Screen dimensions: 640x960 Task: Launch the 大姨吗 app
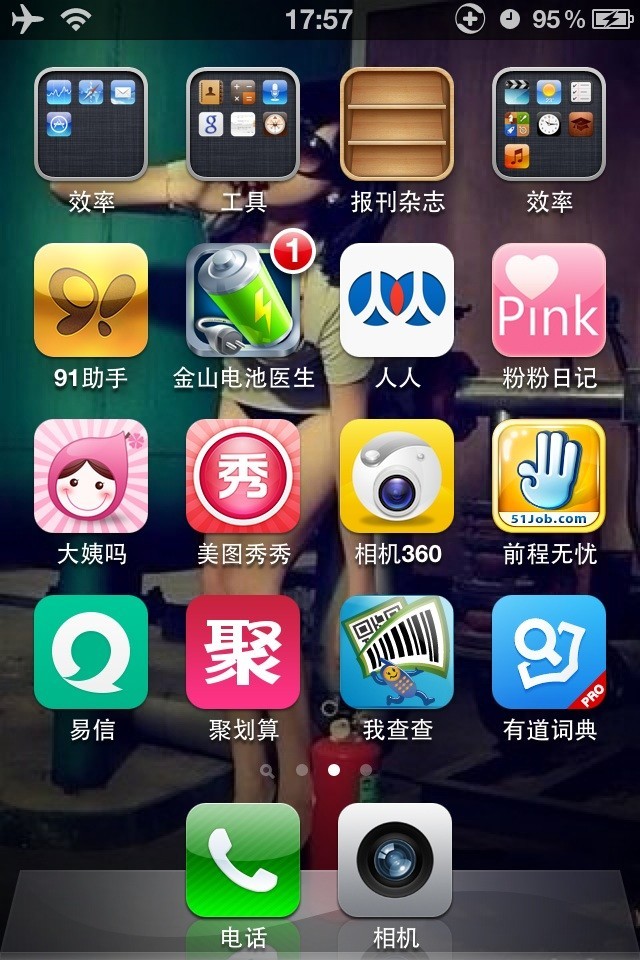click(x=91, y=476)
